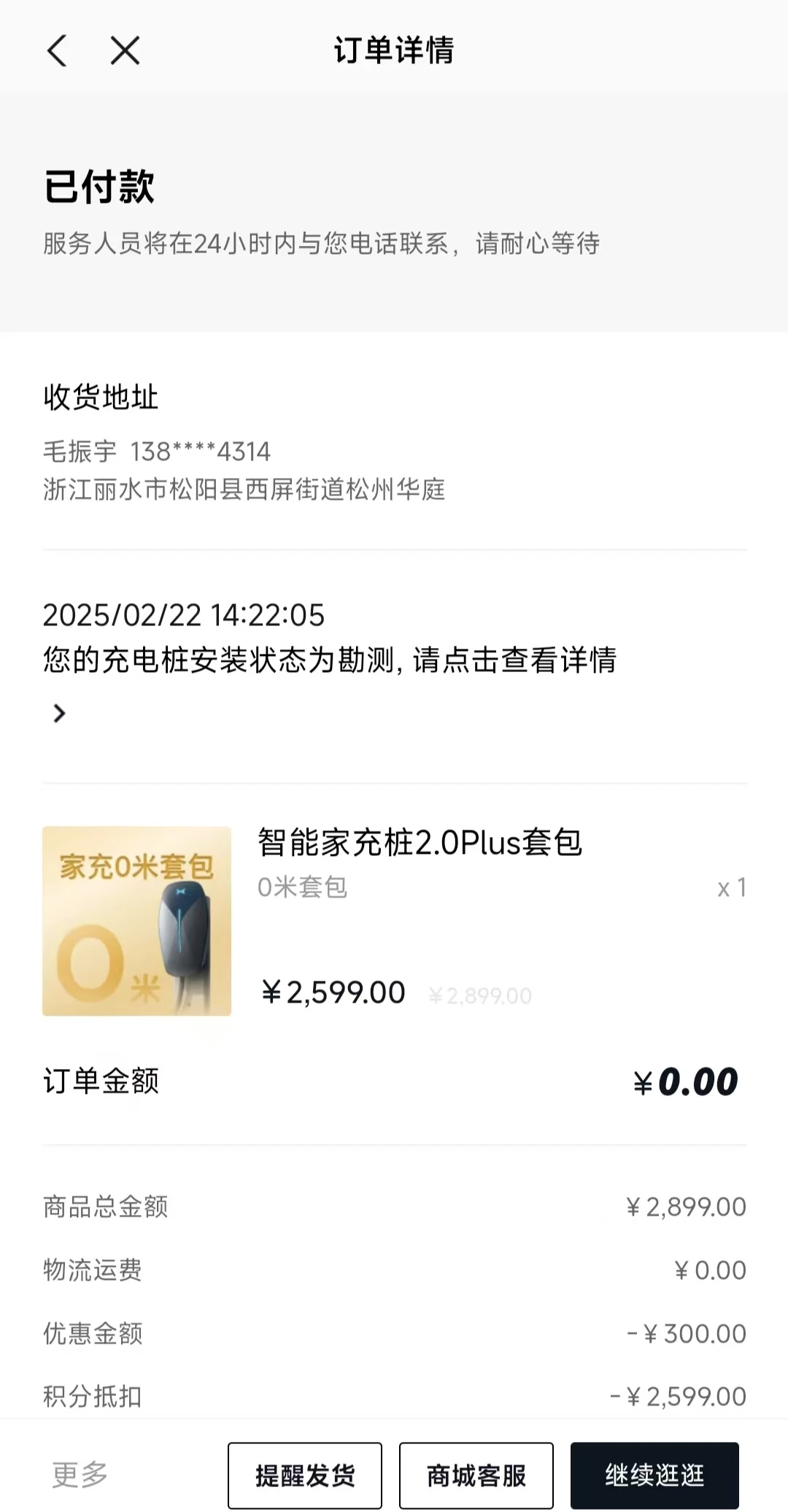This screenshot has width=788, height=1512.
Task: Tap 提醒发货 to remind shipment
Action: 305,1476
